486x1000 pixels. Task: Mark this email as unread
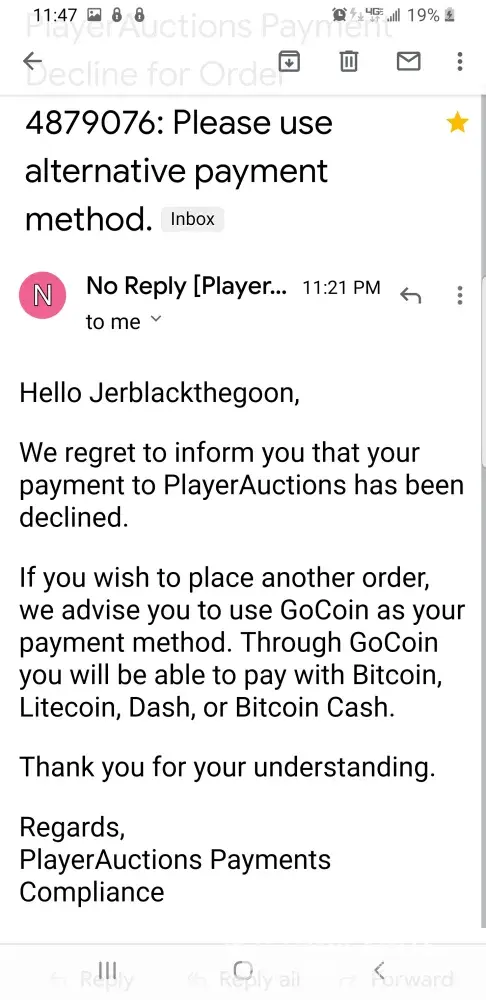408,61
